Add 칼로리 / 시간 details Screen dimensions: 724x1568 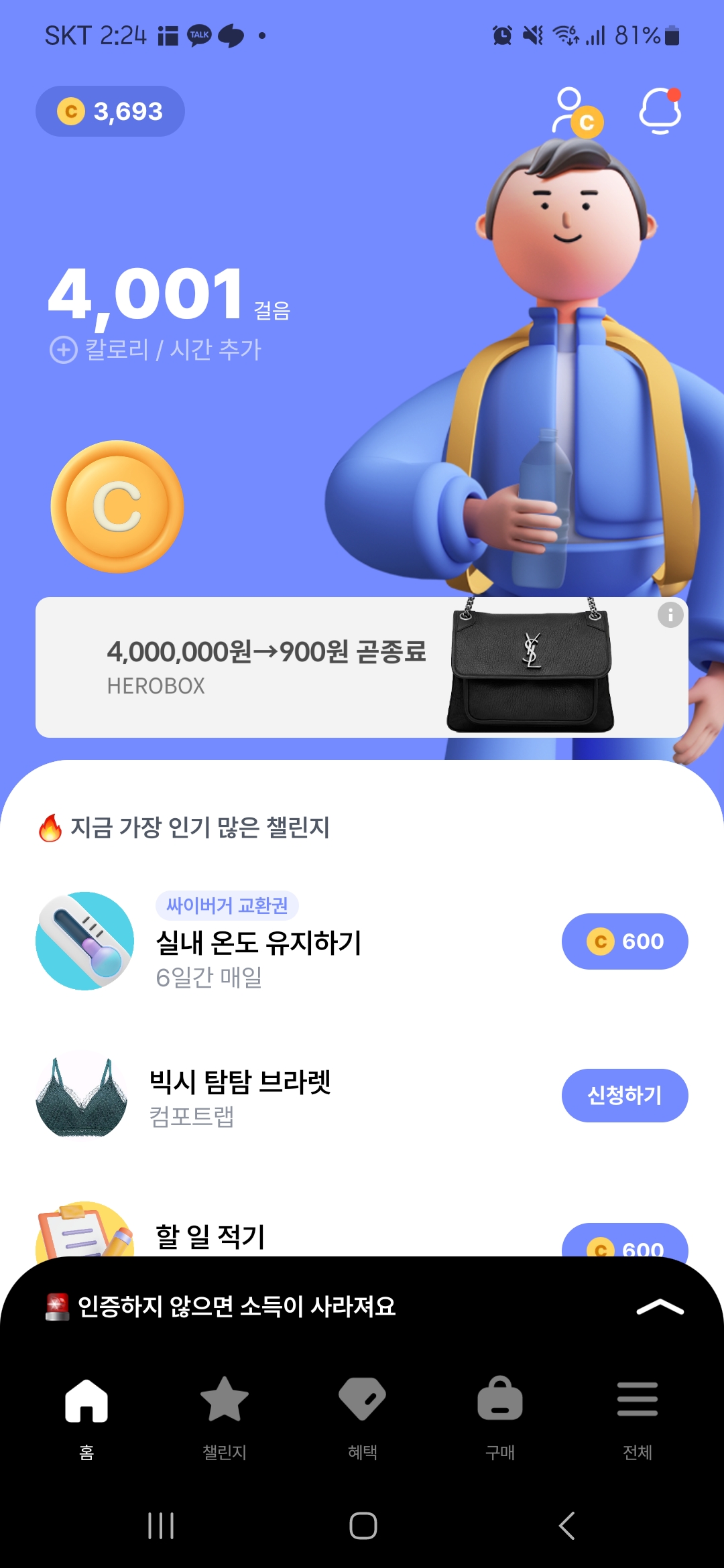point(156,350)
